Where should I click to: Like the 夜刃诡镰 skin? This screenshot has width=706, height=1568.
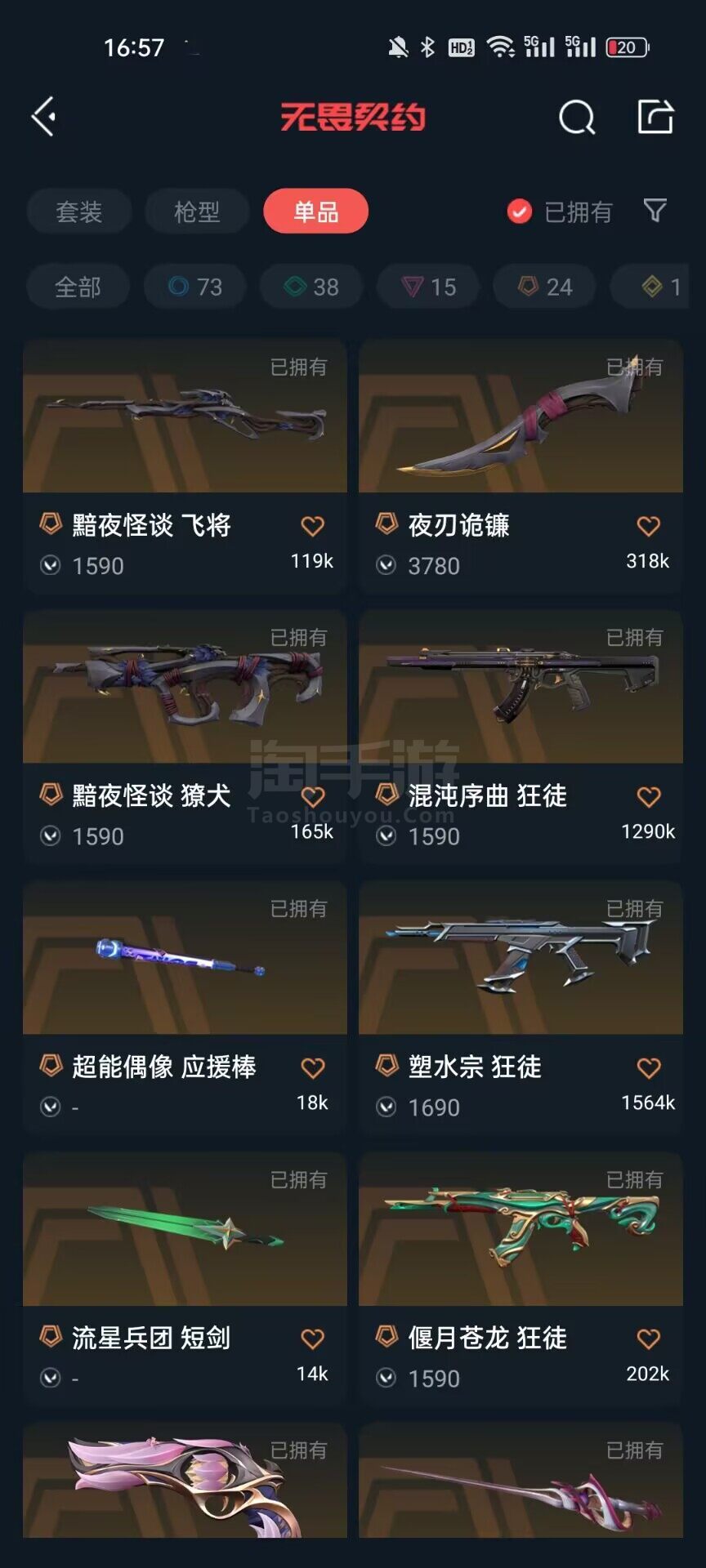coord(648,527)
